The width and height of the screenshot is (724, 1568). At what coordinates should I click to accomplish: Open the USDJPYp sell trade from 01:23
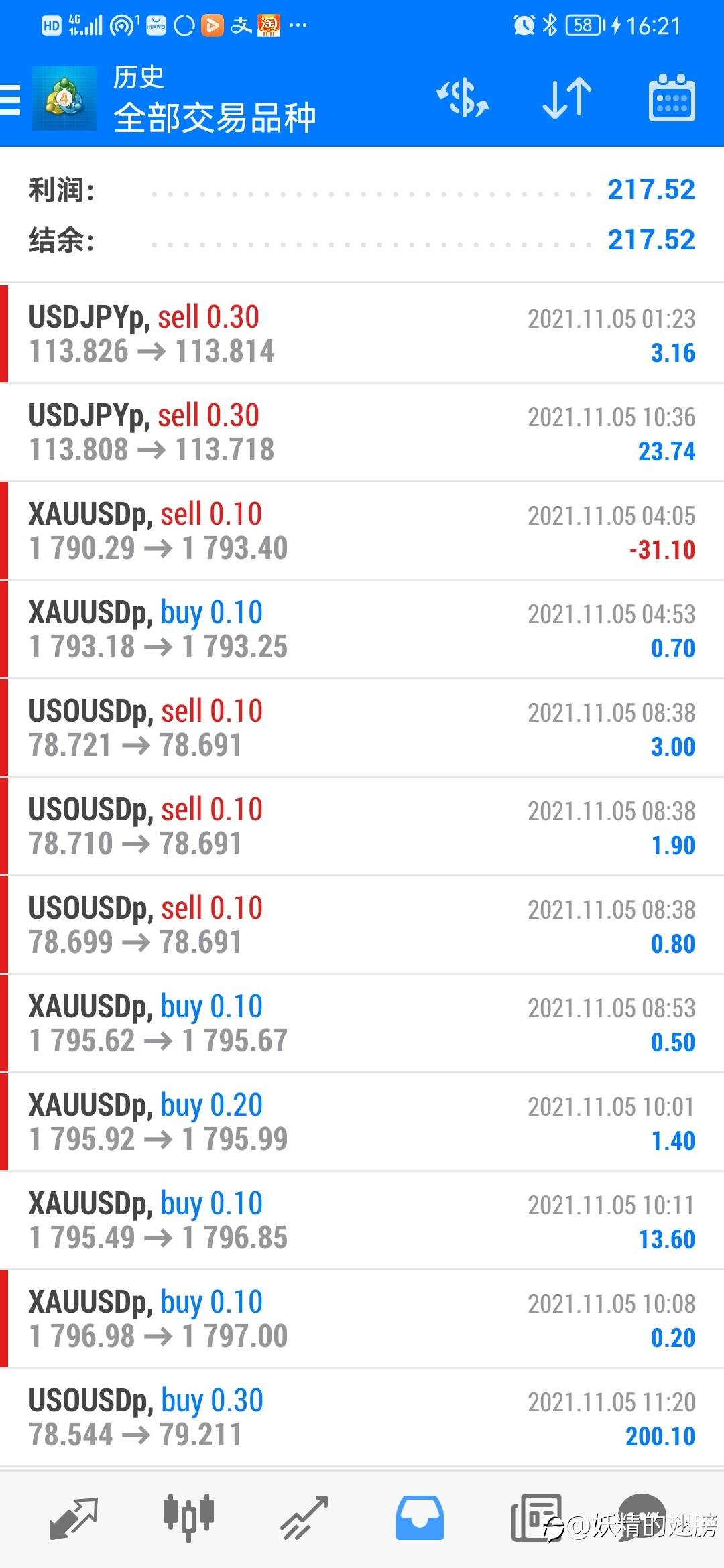362,334
